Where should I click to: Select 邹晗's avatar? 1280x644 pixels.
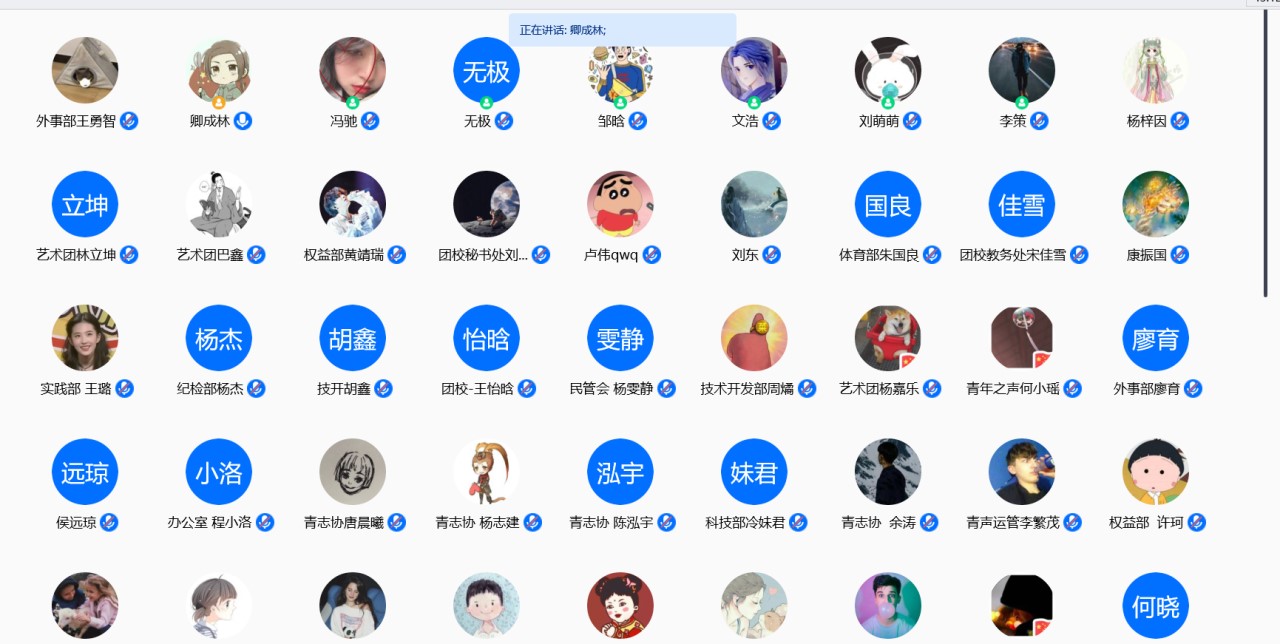point(620,70)
